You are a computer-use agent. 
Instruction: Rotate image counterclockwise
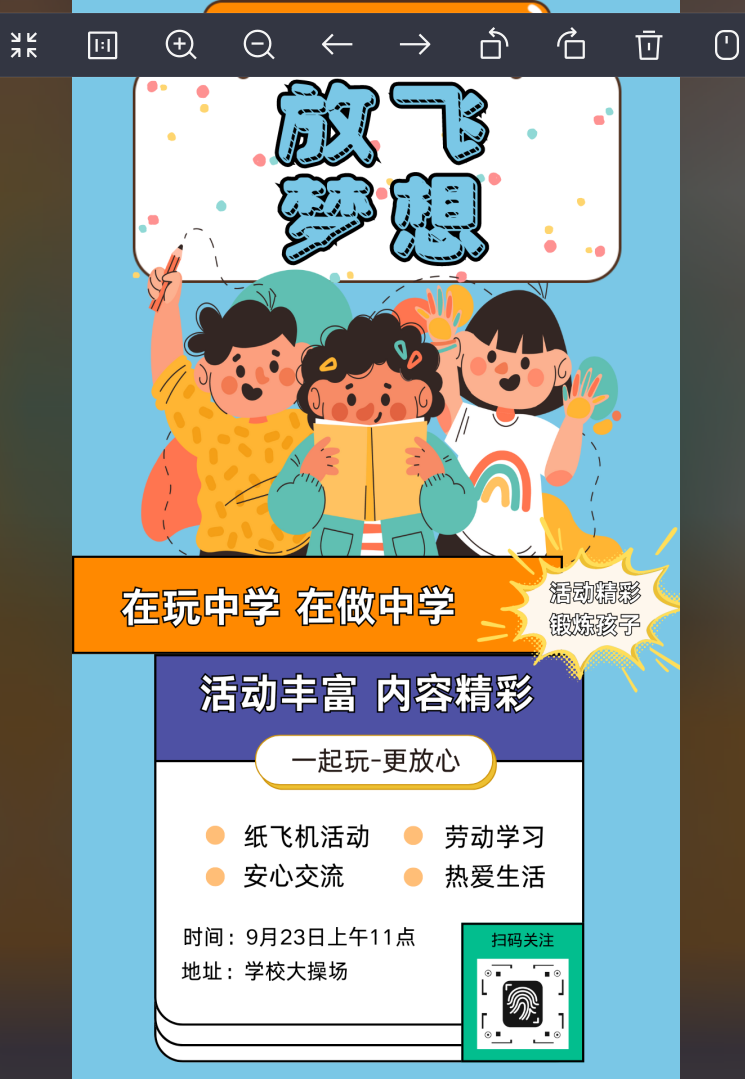tap(494, 45)
